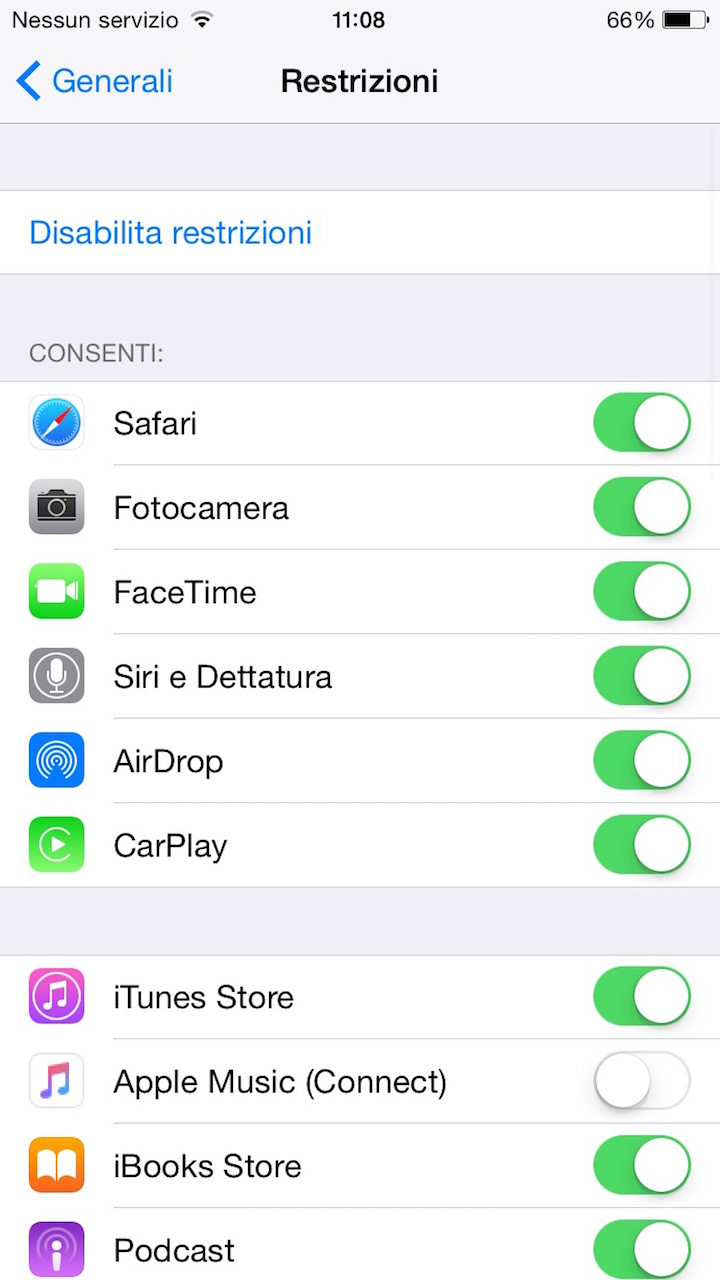Tap the iBooks Store open book icon

point(56,1166)
